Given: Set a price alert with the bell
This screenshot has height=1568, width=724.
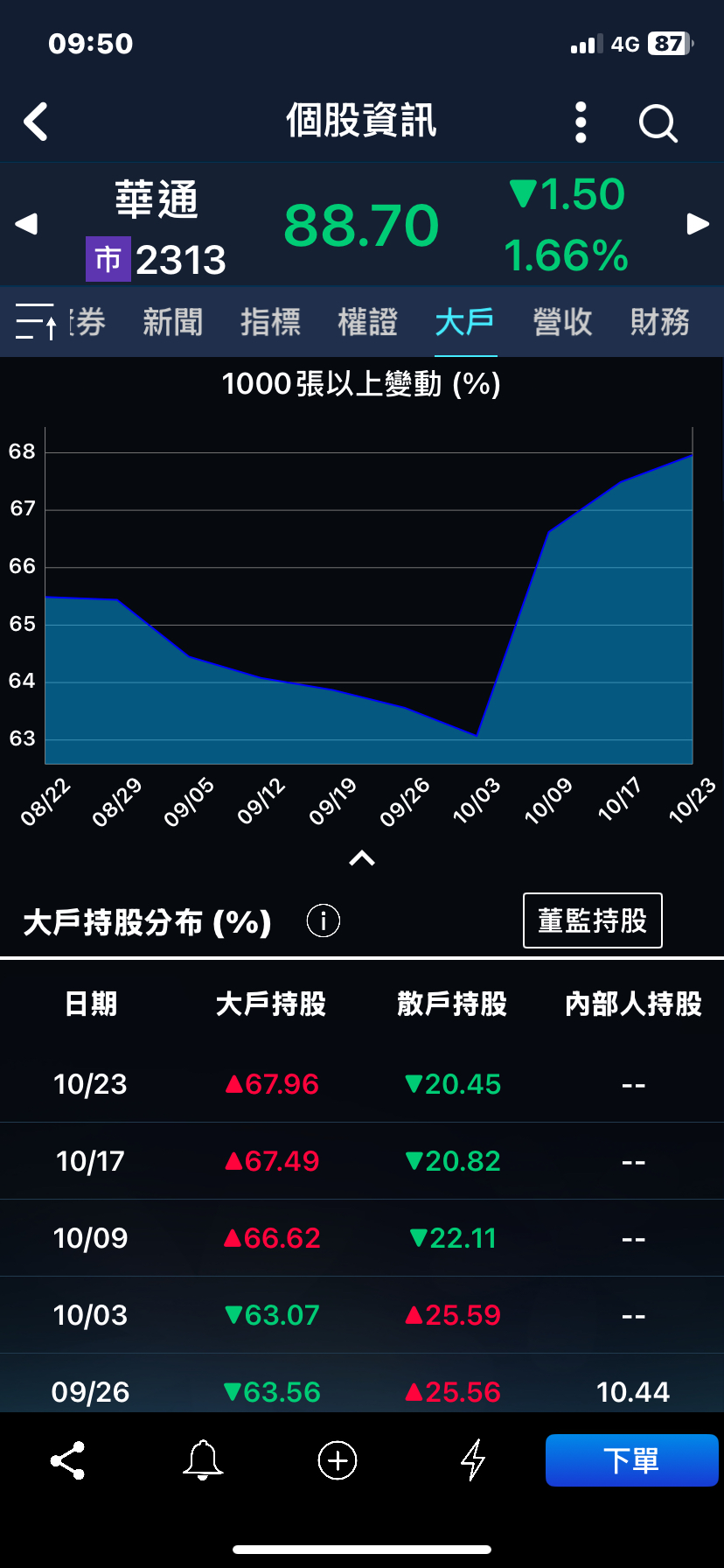Looking at the screenshot, I should 203,1460.
